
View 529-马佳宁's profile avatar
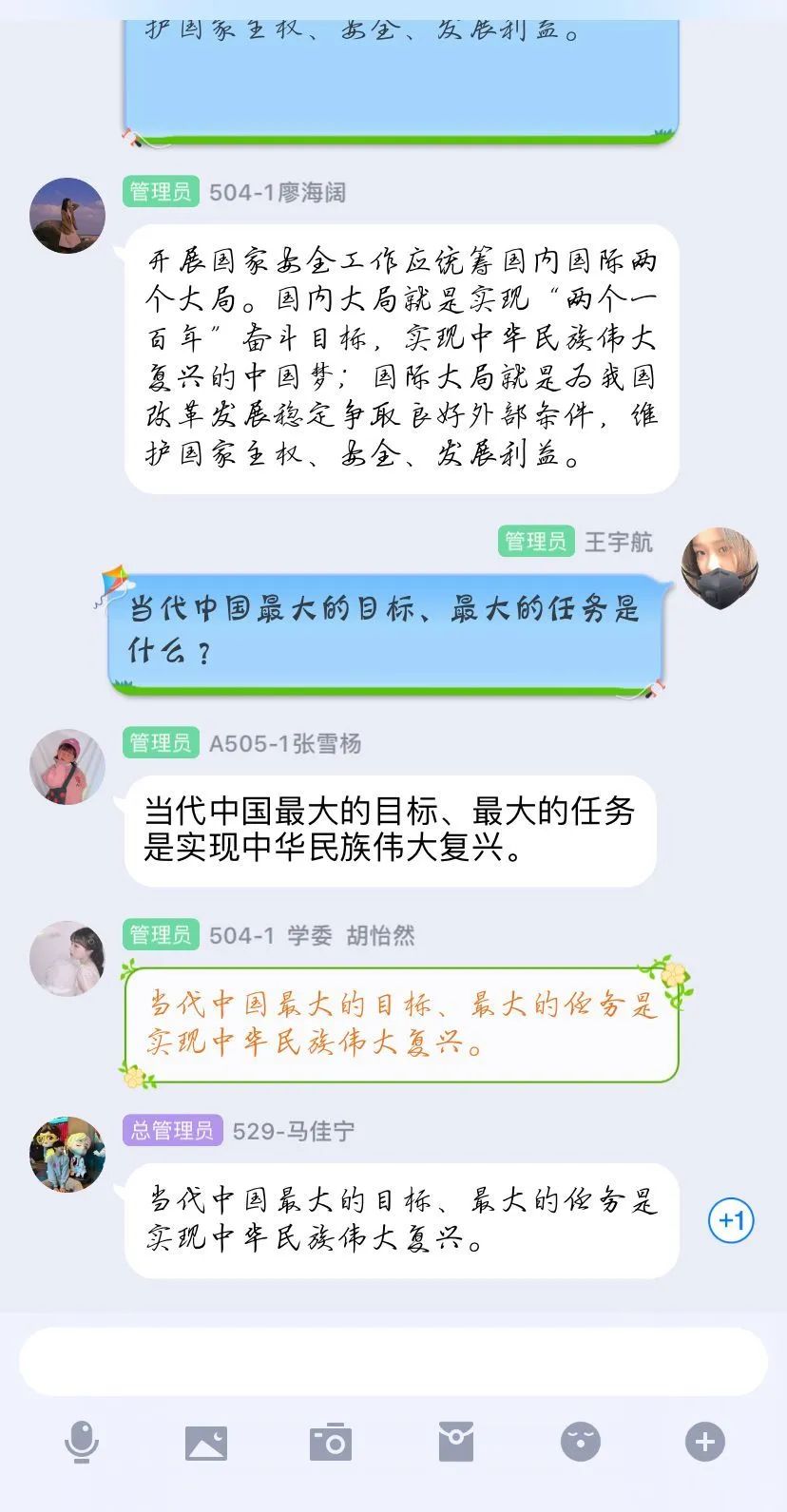click(67, 1154)
